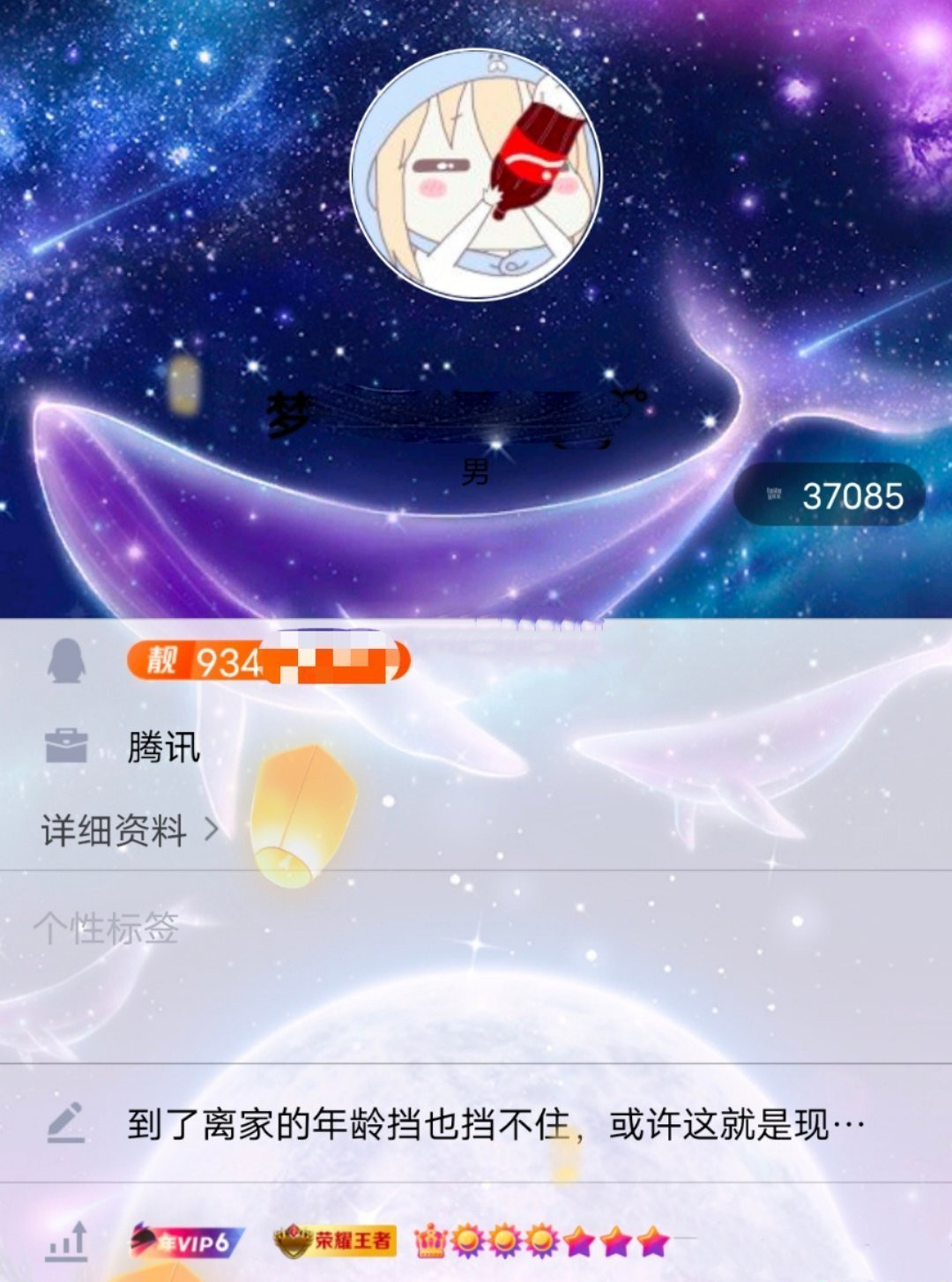
Task: Open the personal signature row
Action: [x=494, y=1124]
